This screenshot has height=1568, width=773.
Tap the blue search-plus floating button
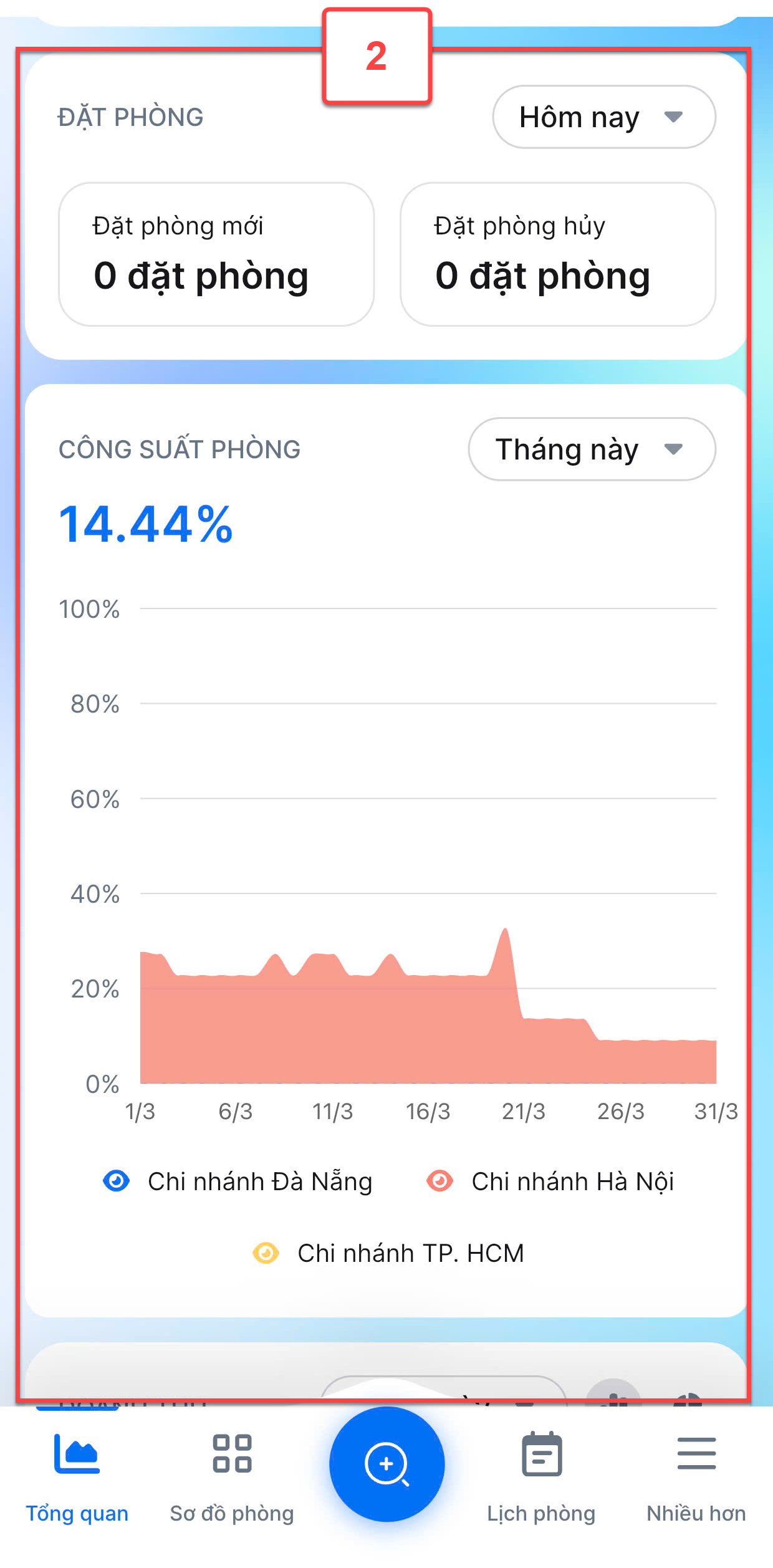[x=386, y=1464]
